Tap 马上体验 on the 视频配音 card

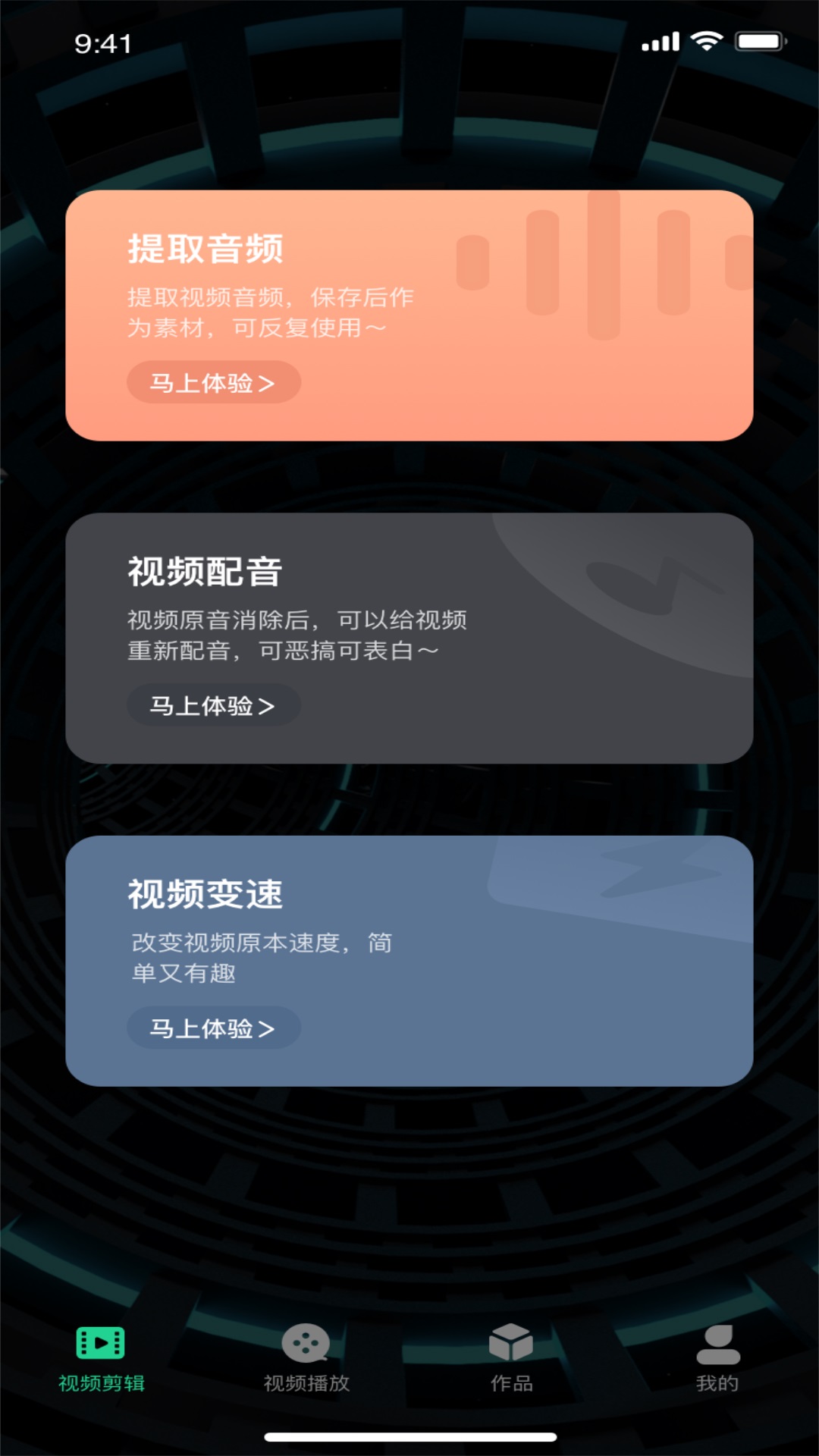pos(213,705)
